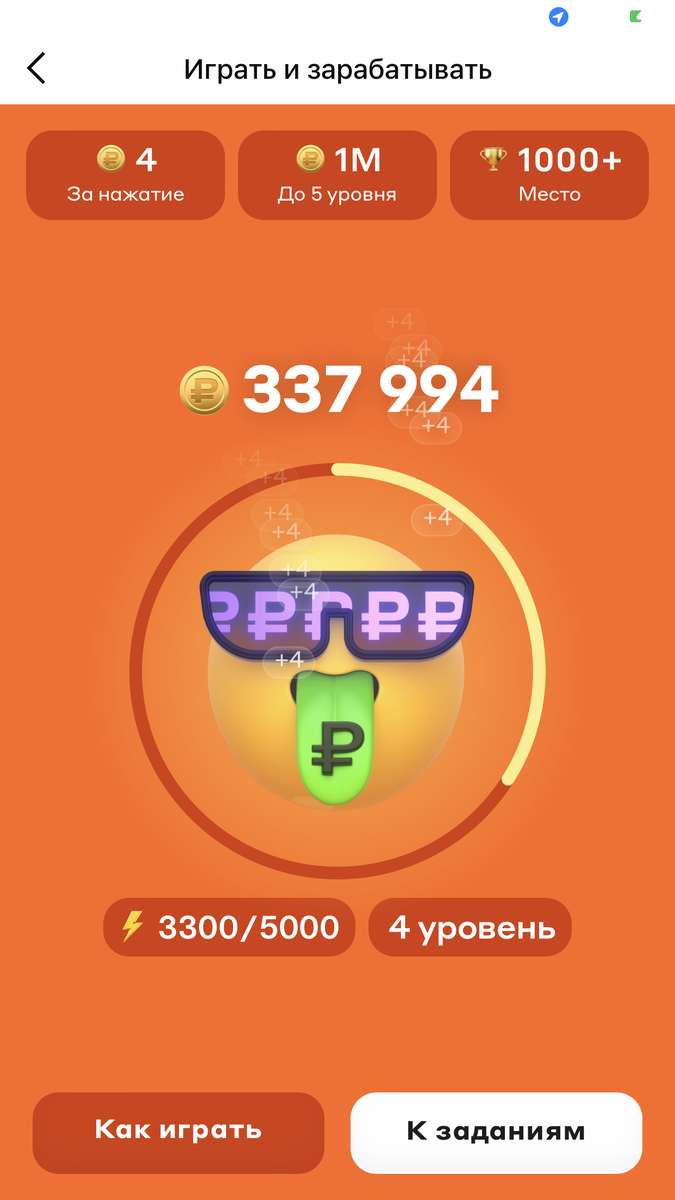Go back using the top-left arrow
The width and height of the screenshot is (675, 1200).
tap(37, 69)
